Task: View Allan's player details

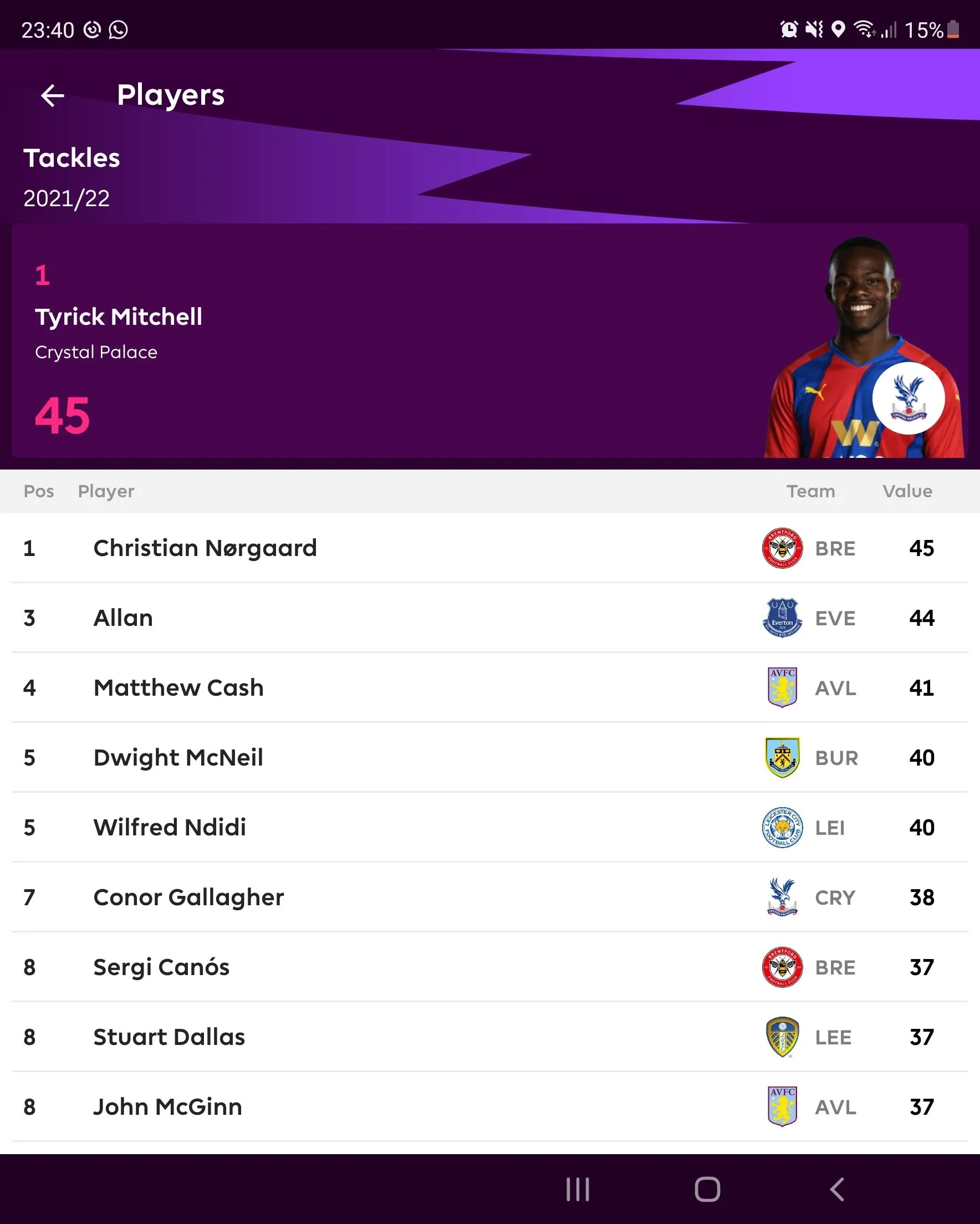Action: (x=123, y=618)
